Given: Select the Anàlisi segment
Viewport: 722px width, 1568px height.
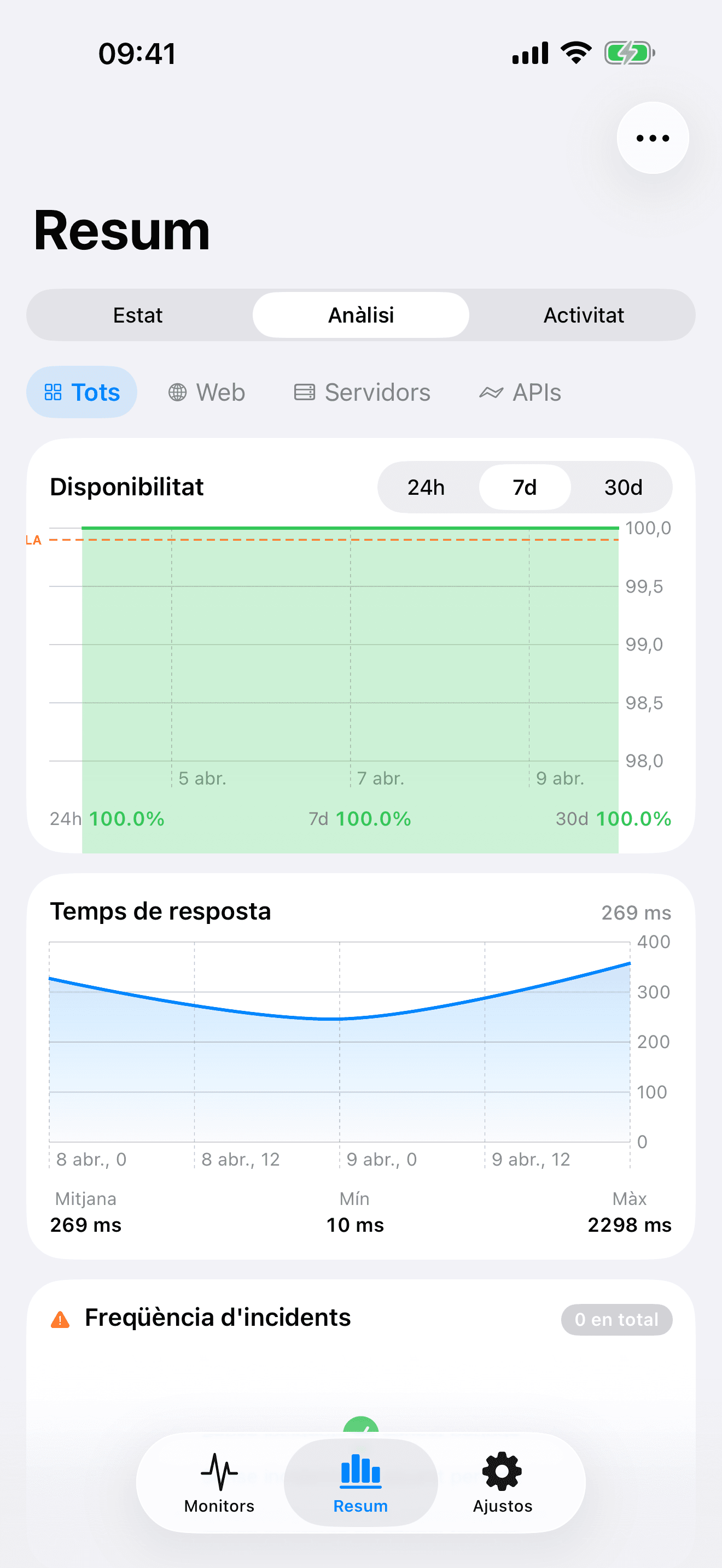Looking at the screenshot, I should coord(360,315).
